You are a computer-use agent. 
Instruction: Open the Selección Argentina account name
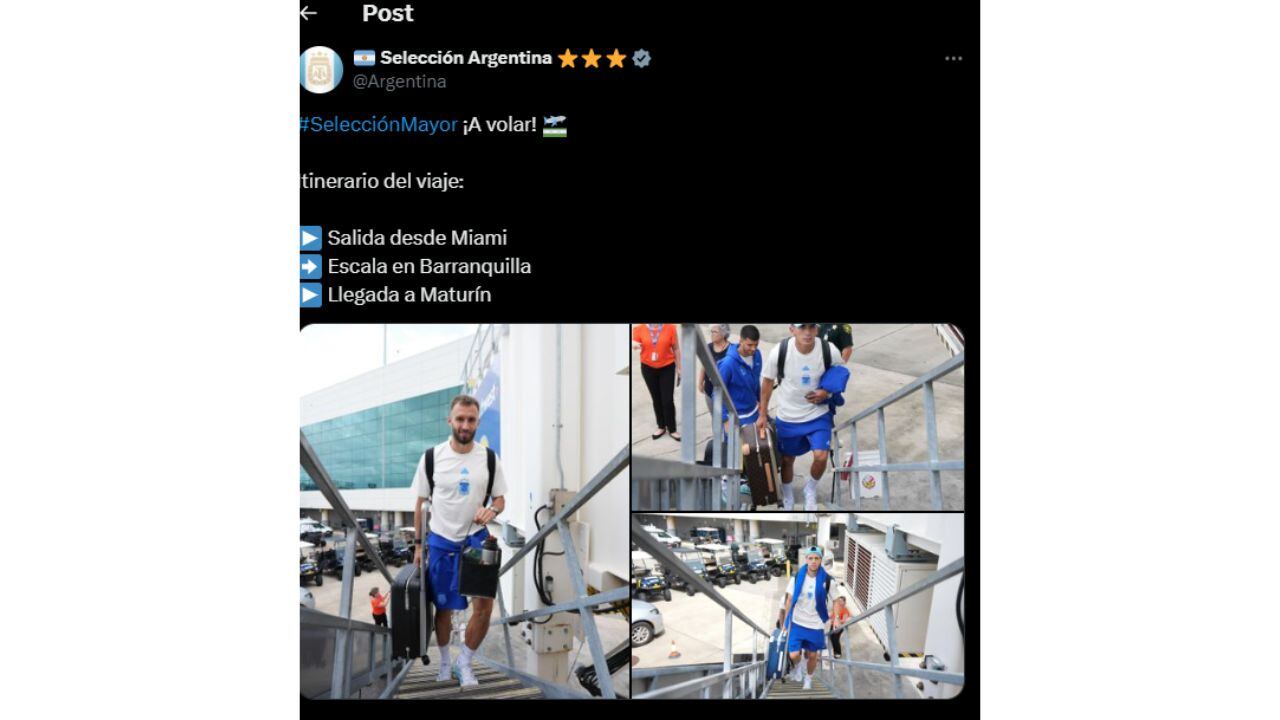pos(466,58)
